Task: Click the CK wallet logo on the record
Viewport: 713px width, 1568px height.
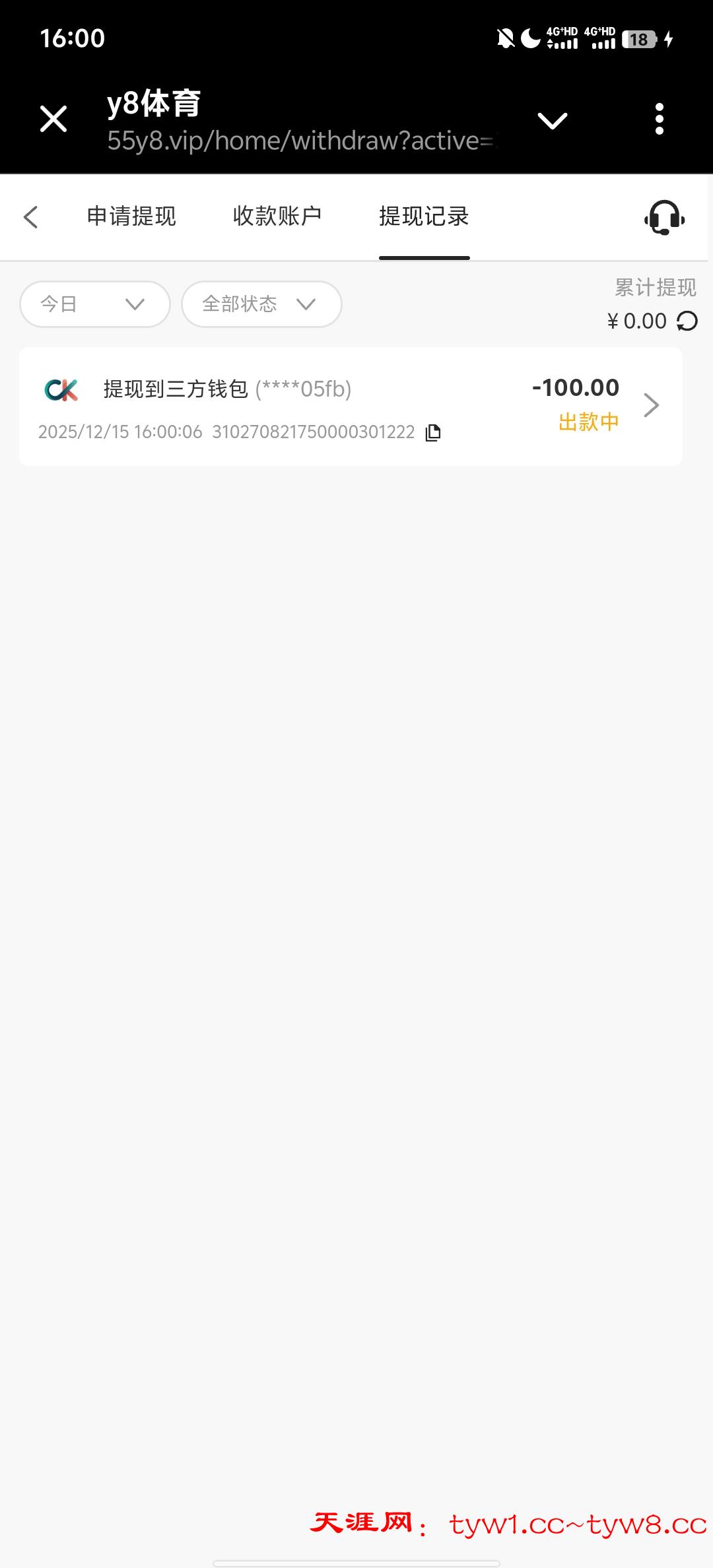Action: (60, 389)
